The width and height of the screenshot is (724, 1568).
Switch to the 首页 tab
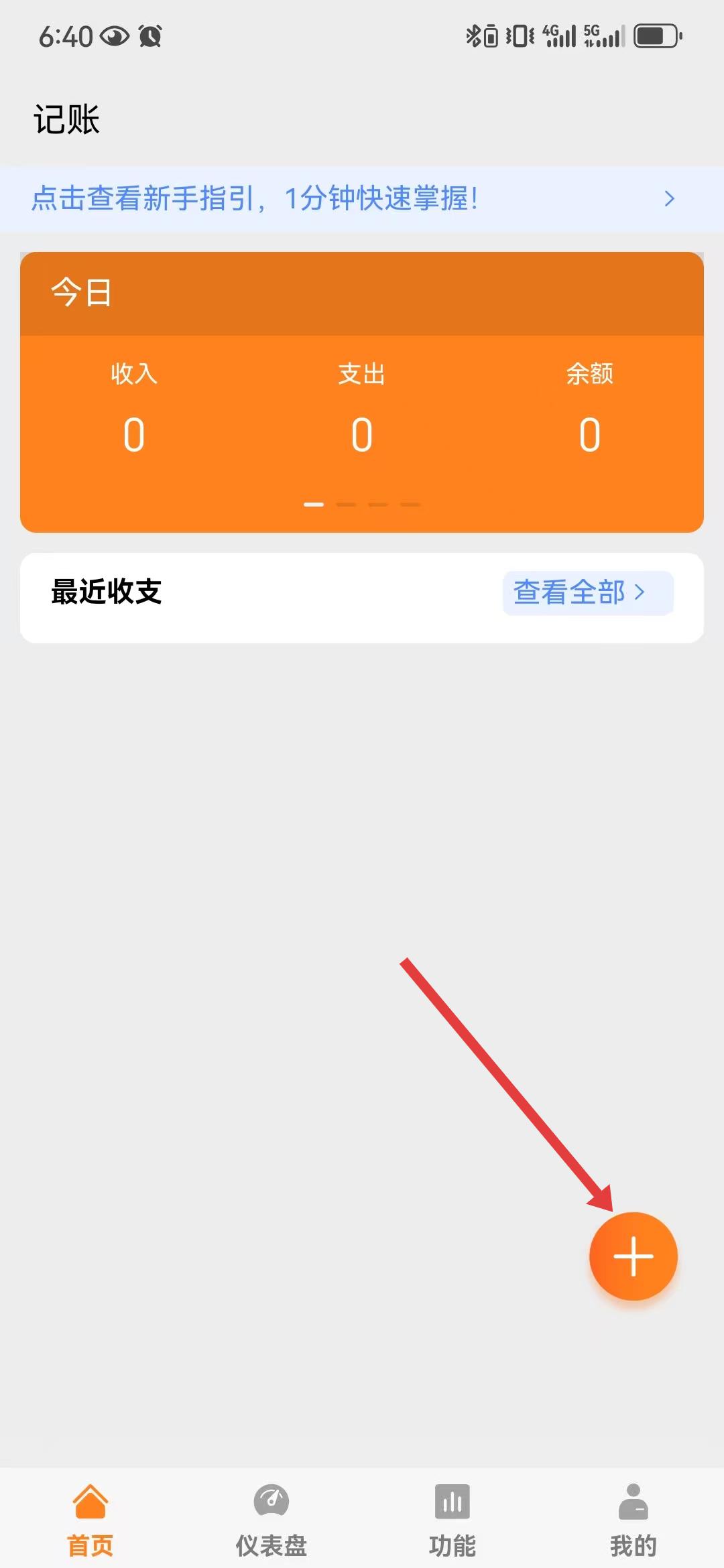(x=90, y=1518)
